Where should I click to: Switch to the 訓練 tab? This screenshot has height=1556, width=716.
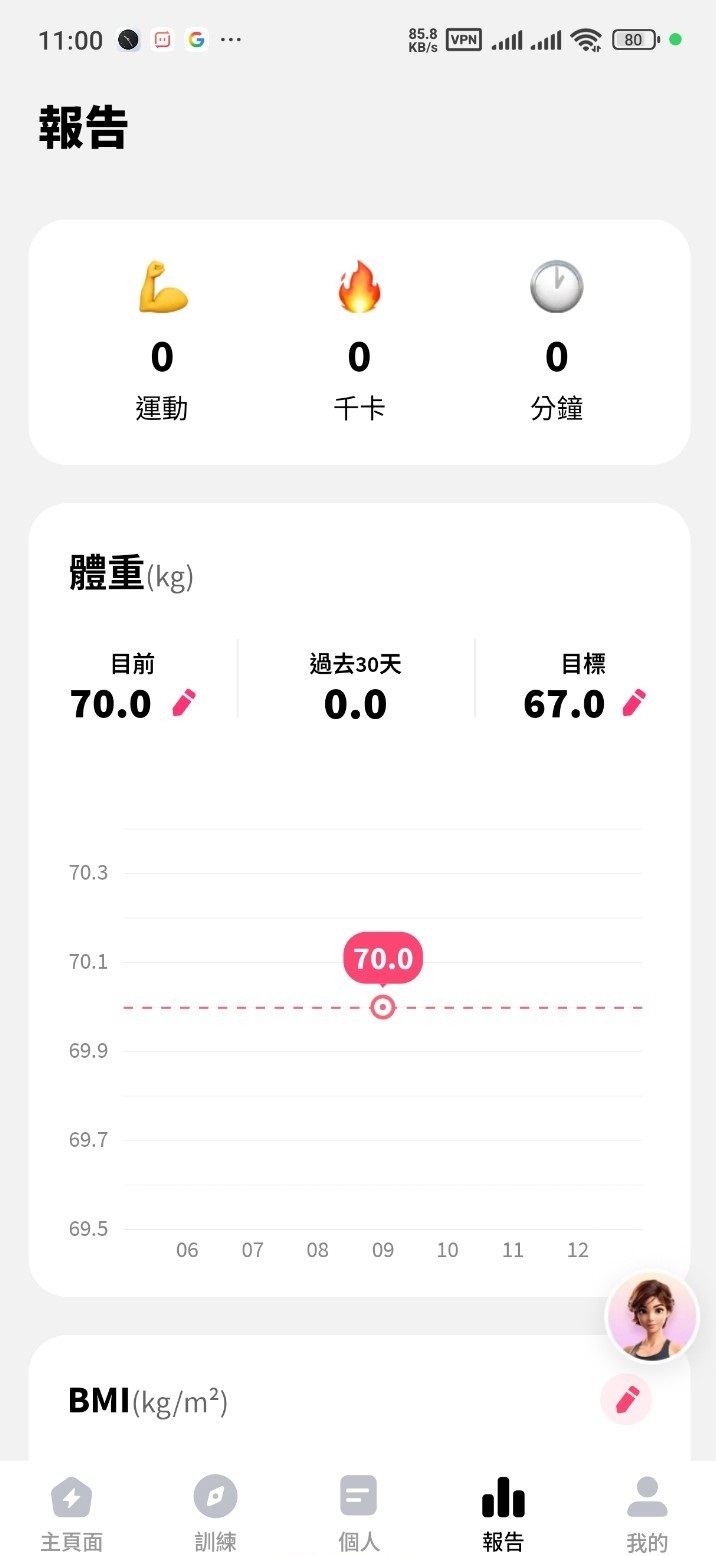(x=215, y=1513)
